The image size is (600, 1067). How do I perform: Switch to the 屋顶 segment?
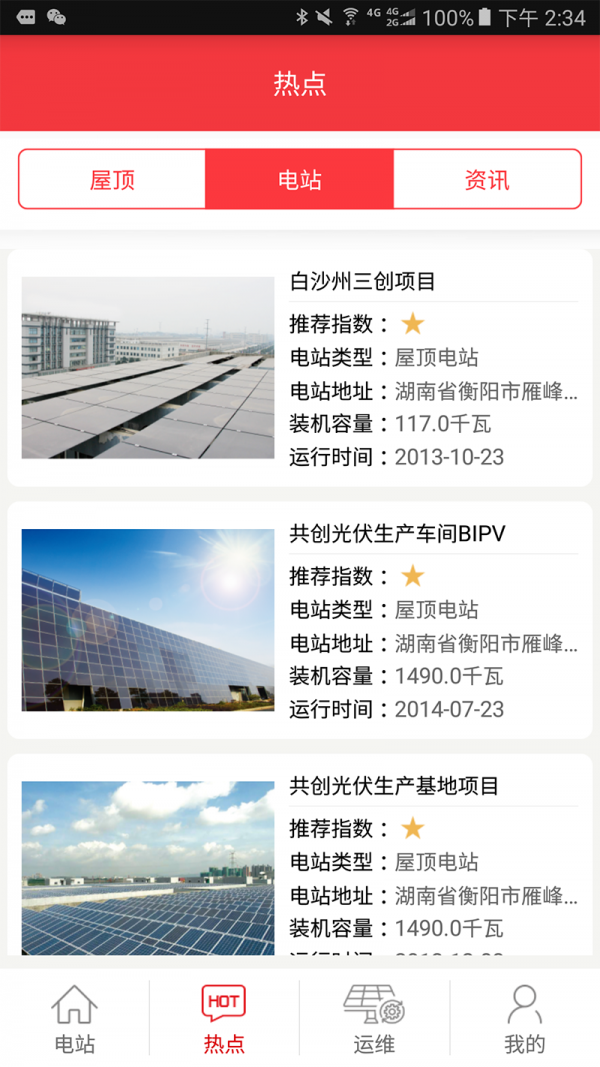[x=112, y=180]
